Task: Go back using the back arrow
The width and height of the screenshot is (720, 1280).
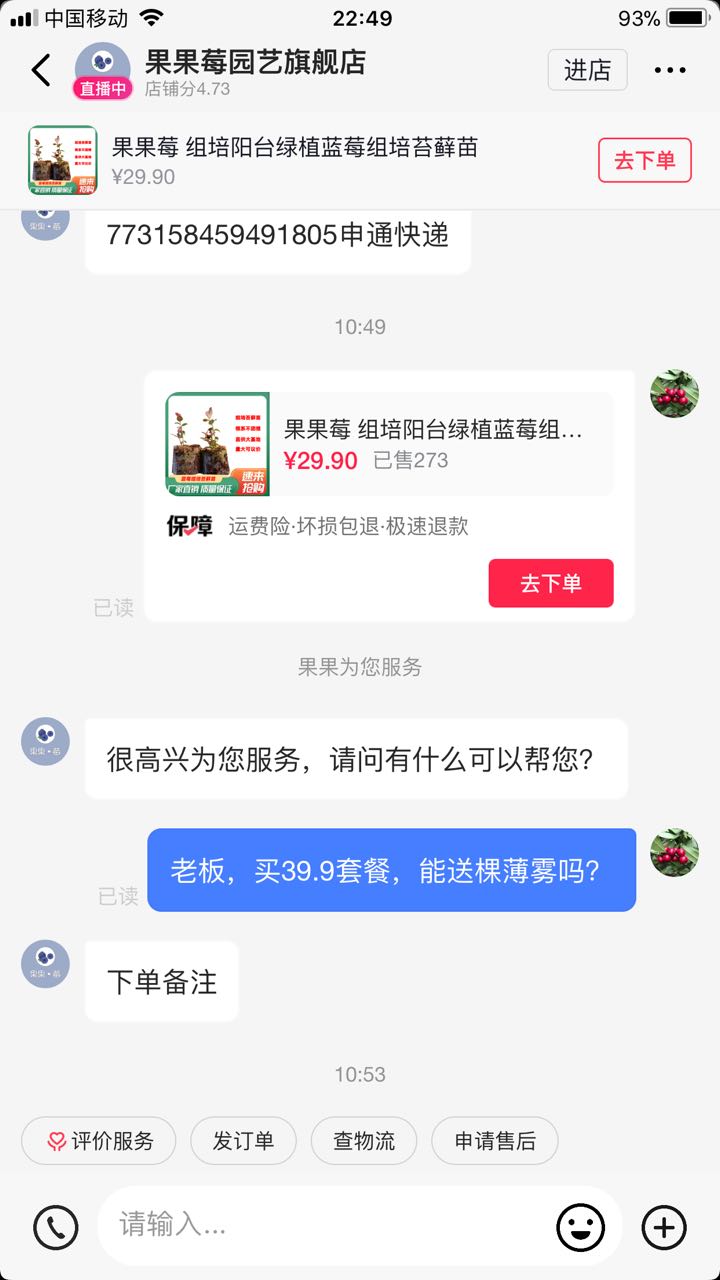Action: (41, 70)
